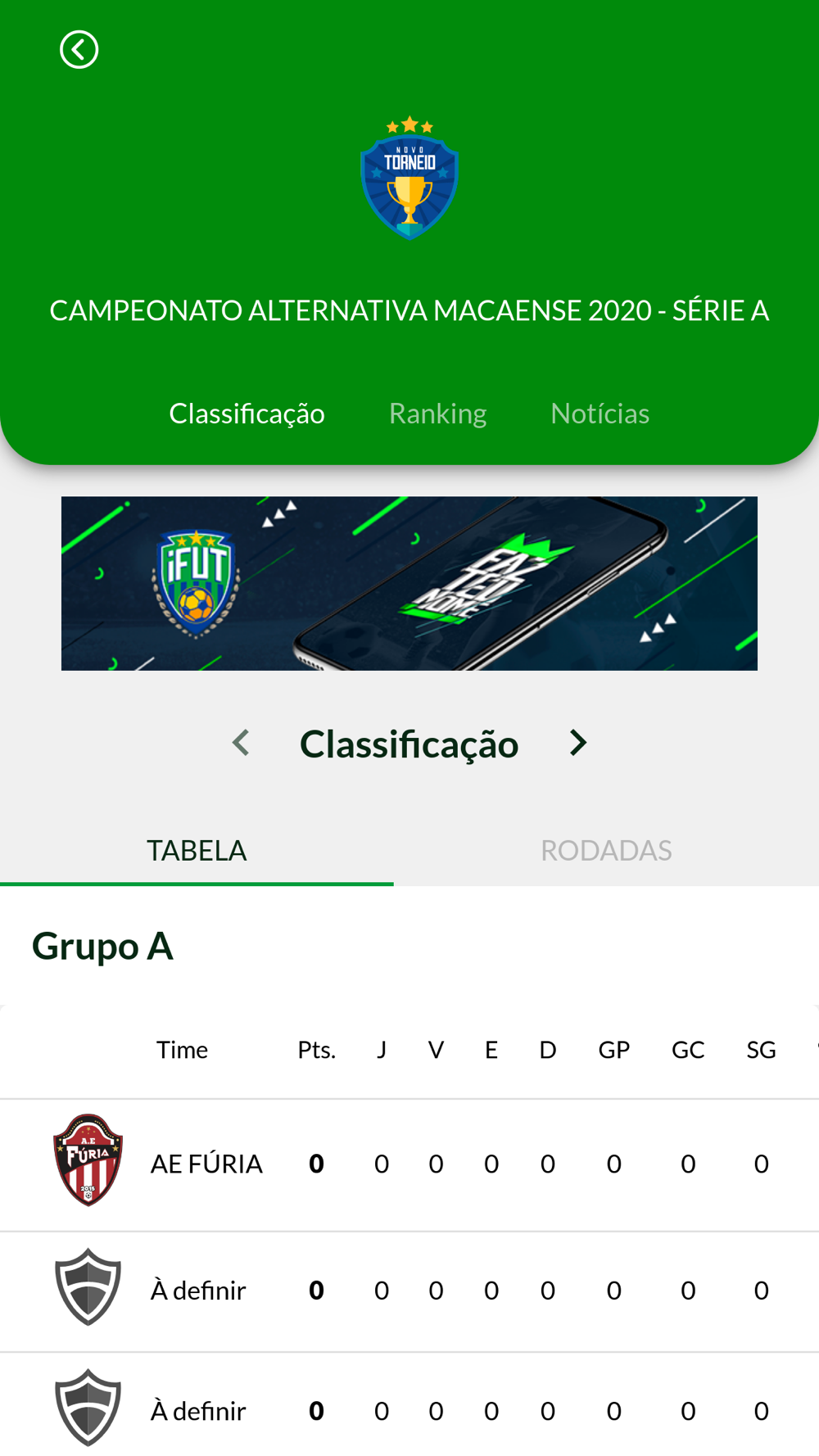Open the iFUT promotional banner

(409, 583)
